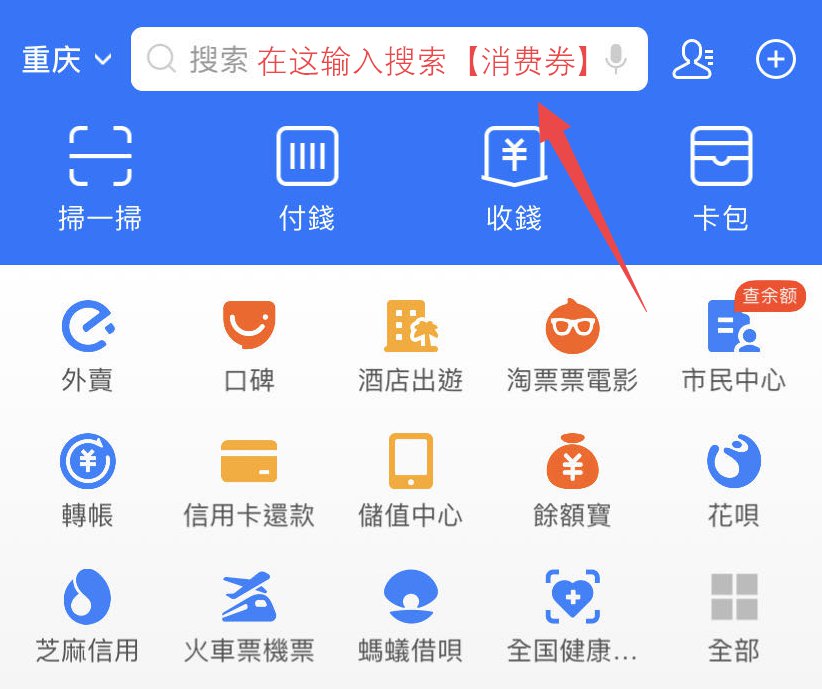The width and height of the screenshot is (822, 689).
Task: Open 淘票票電影 movie tickets
Action: [x=572, y=345]
